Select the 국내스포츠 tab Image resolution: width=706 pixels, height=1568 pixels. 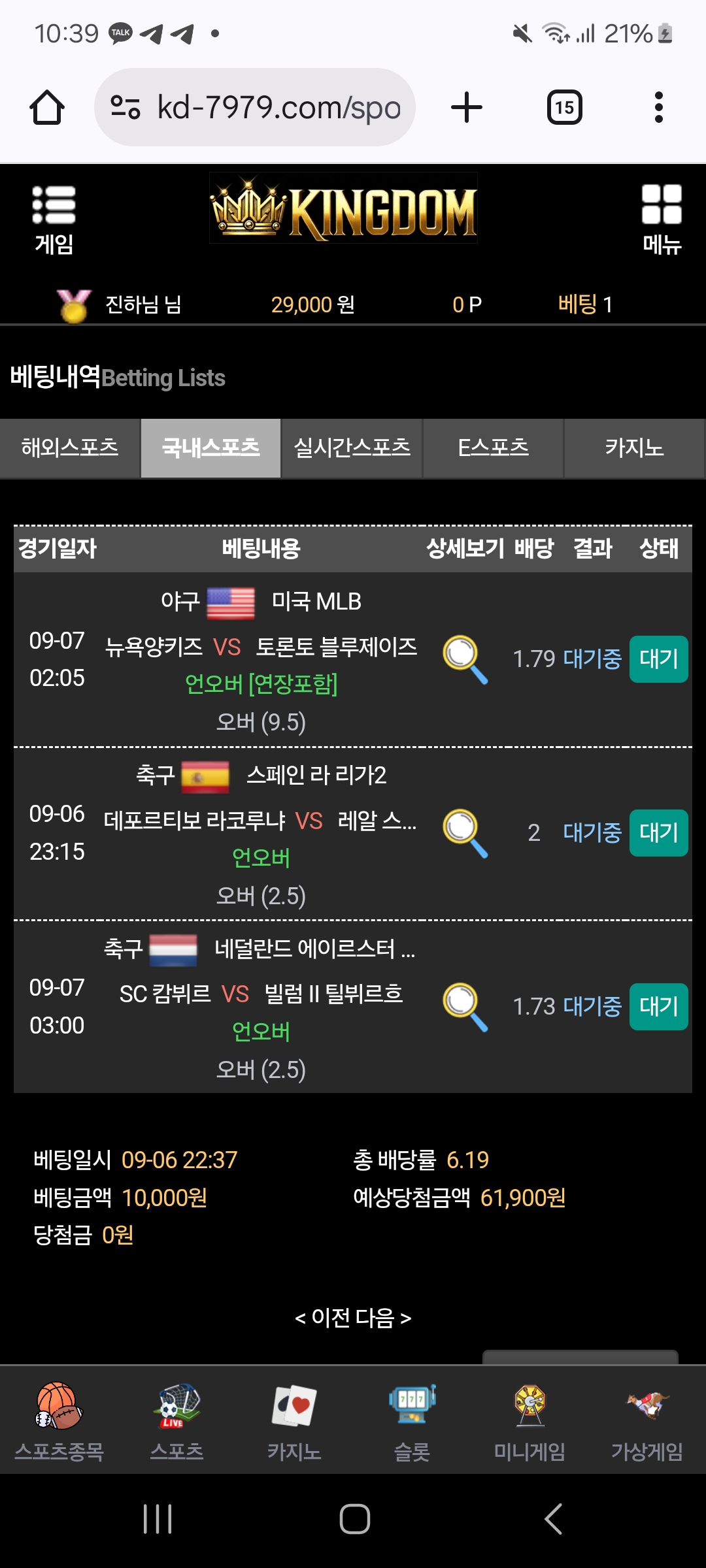pyautogui.click(x=210, y=448)
